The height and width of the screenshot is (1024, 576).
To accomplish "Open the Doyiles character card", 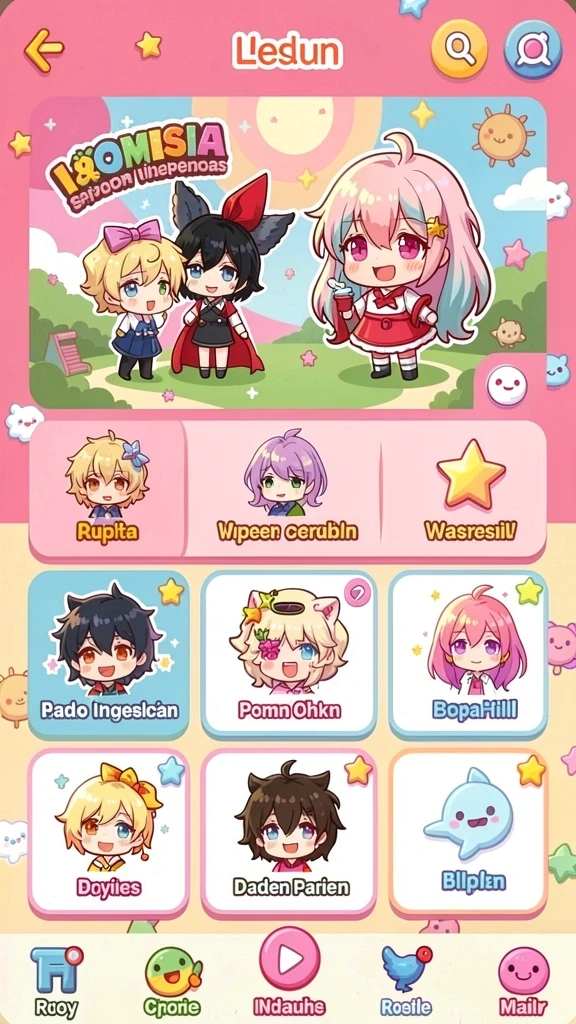I will [x=108, y=833].
